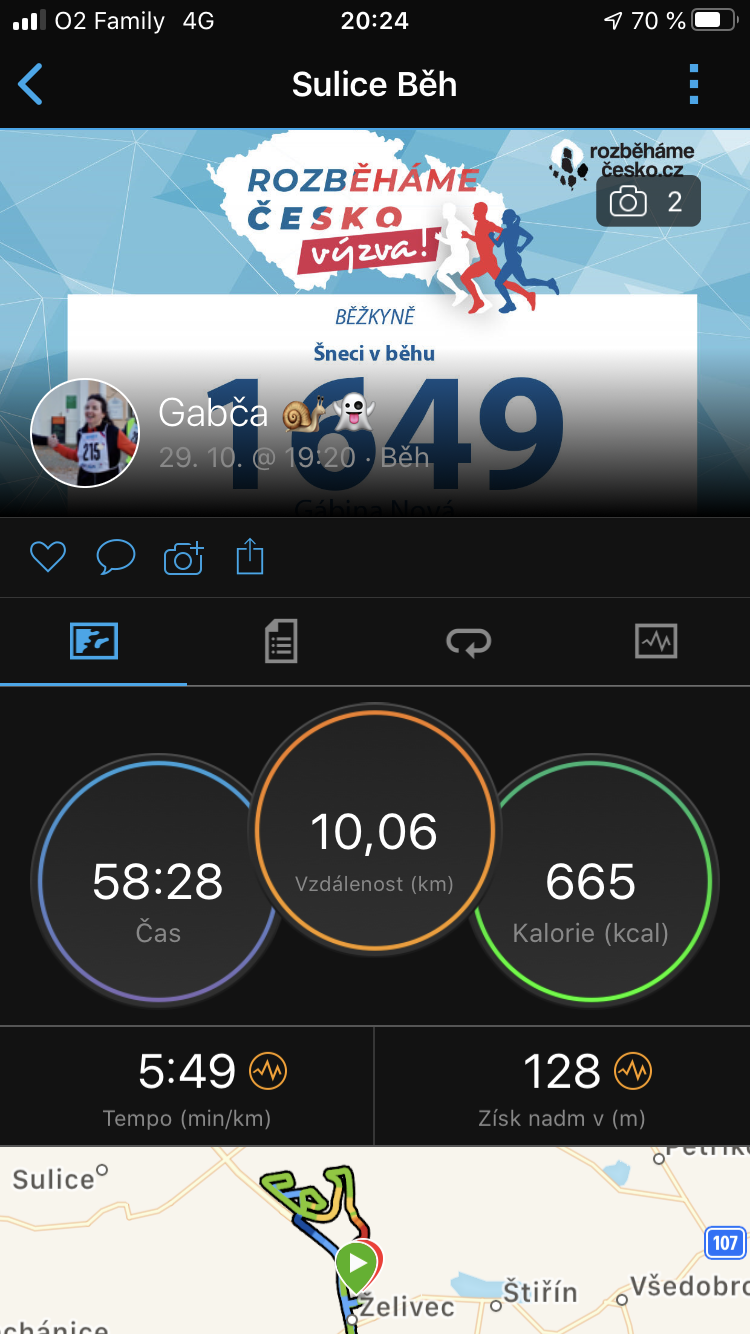Switch to the stats details tab

coord(281,641)
